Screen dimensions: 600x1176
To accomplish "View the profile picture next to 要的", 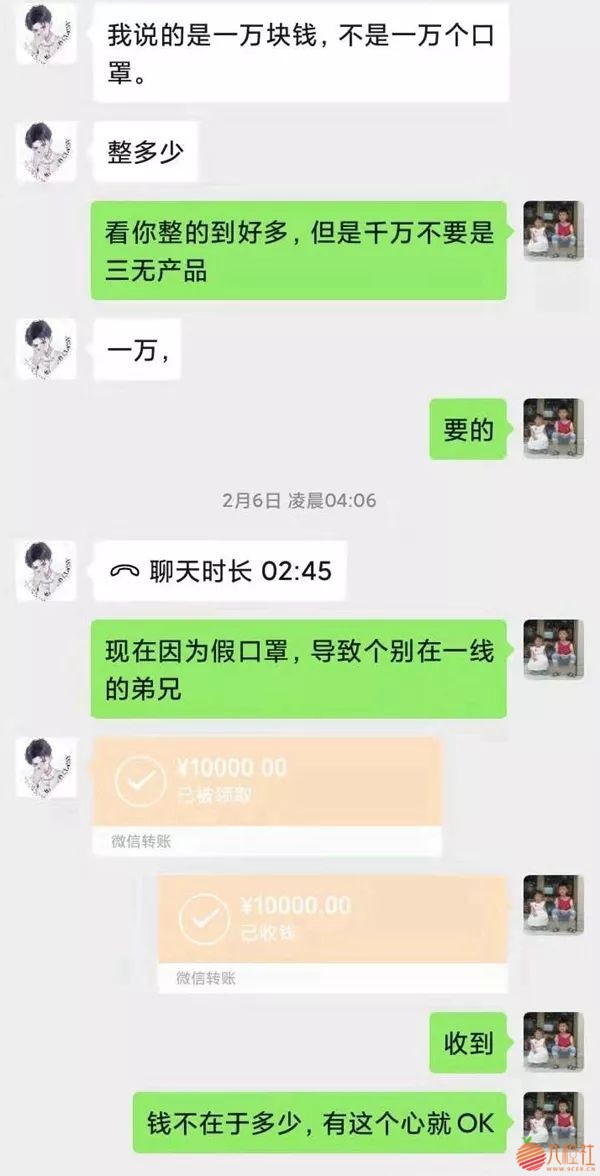I will click(x=553, y=428).
